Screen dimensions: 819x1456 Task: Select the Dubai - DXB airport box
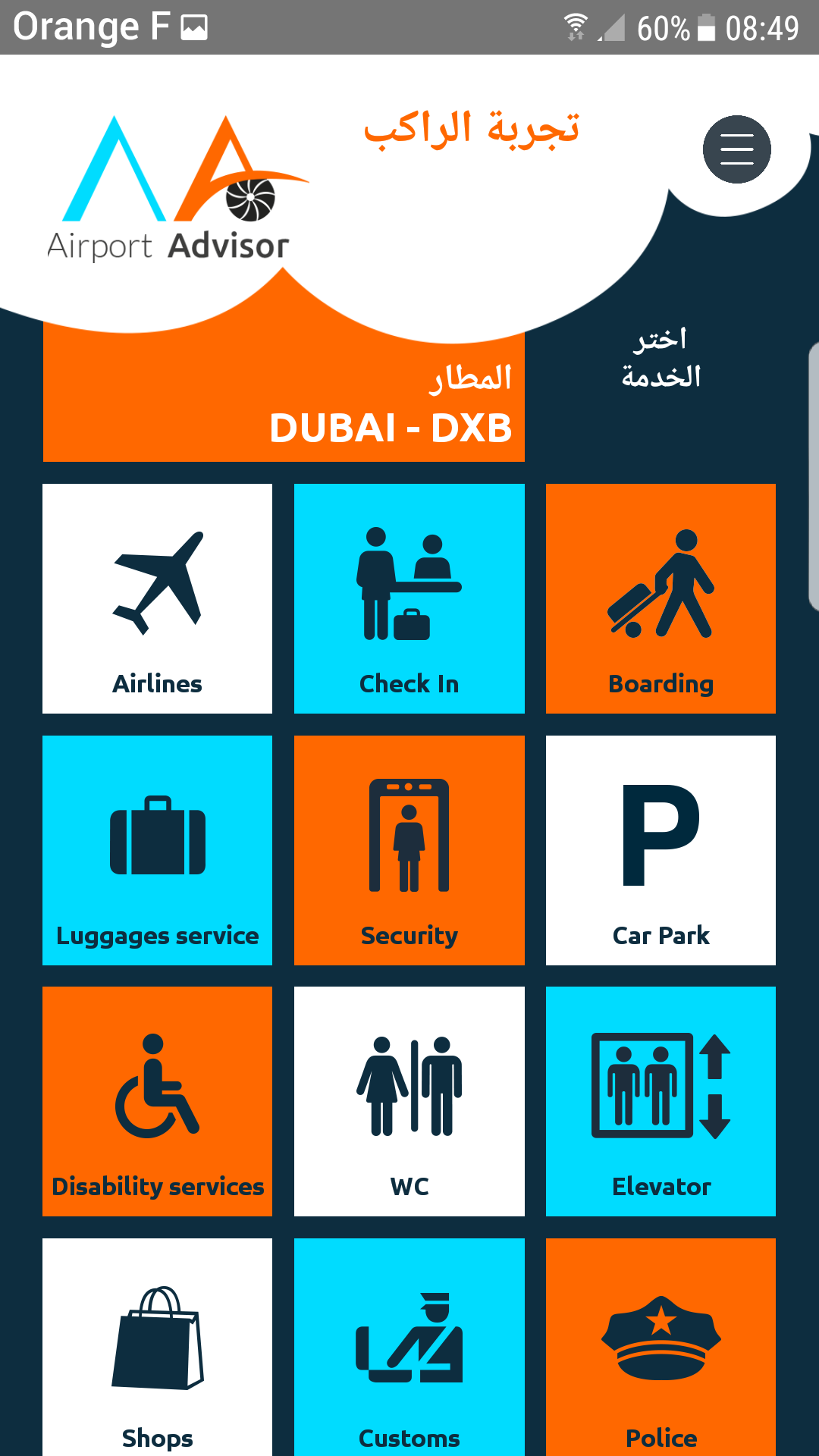284,394
